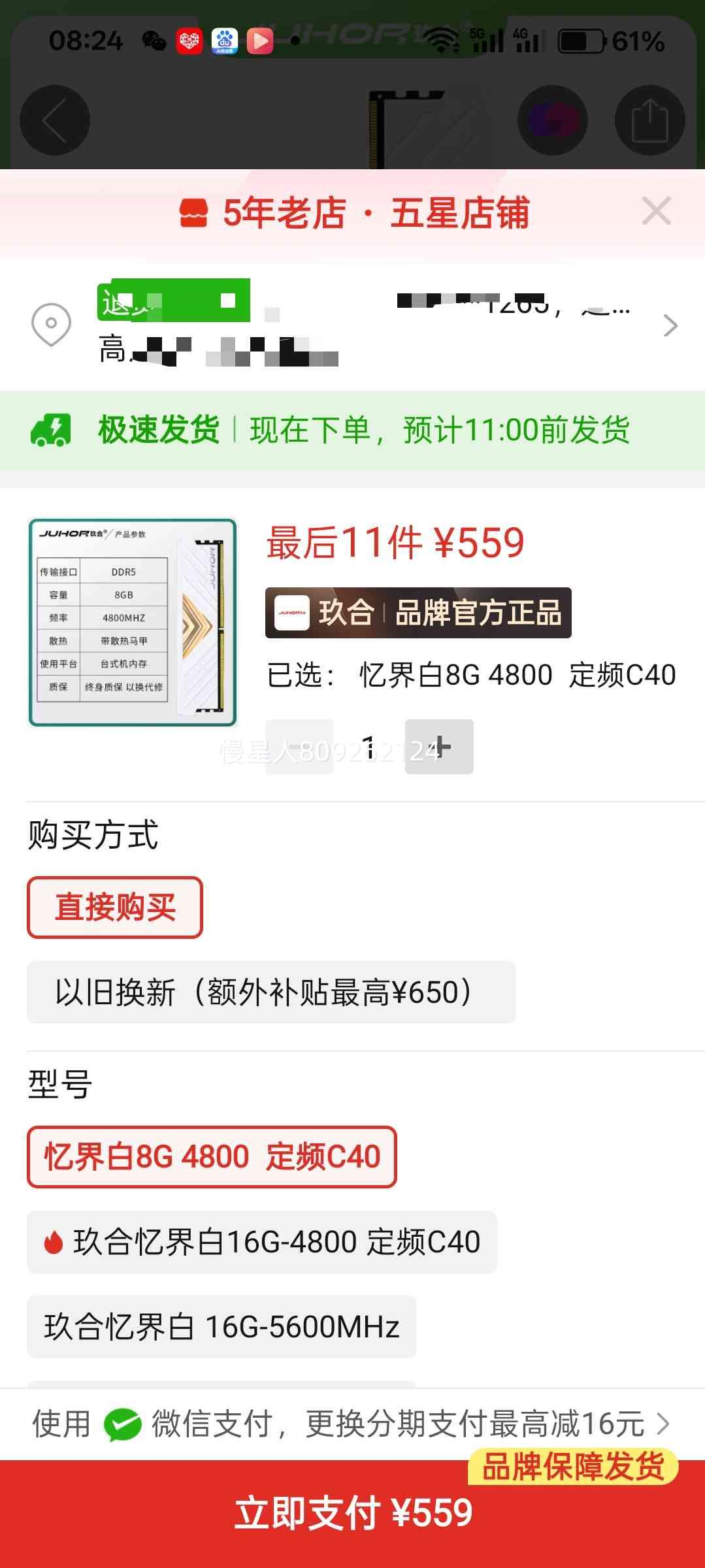Image resolution: width=705 pixels, height=1568 pixels.
Task: Open the share icon at top right
Action: (x=649, y=120)
